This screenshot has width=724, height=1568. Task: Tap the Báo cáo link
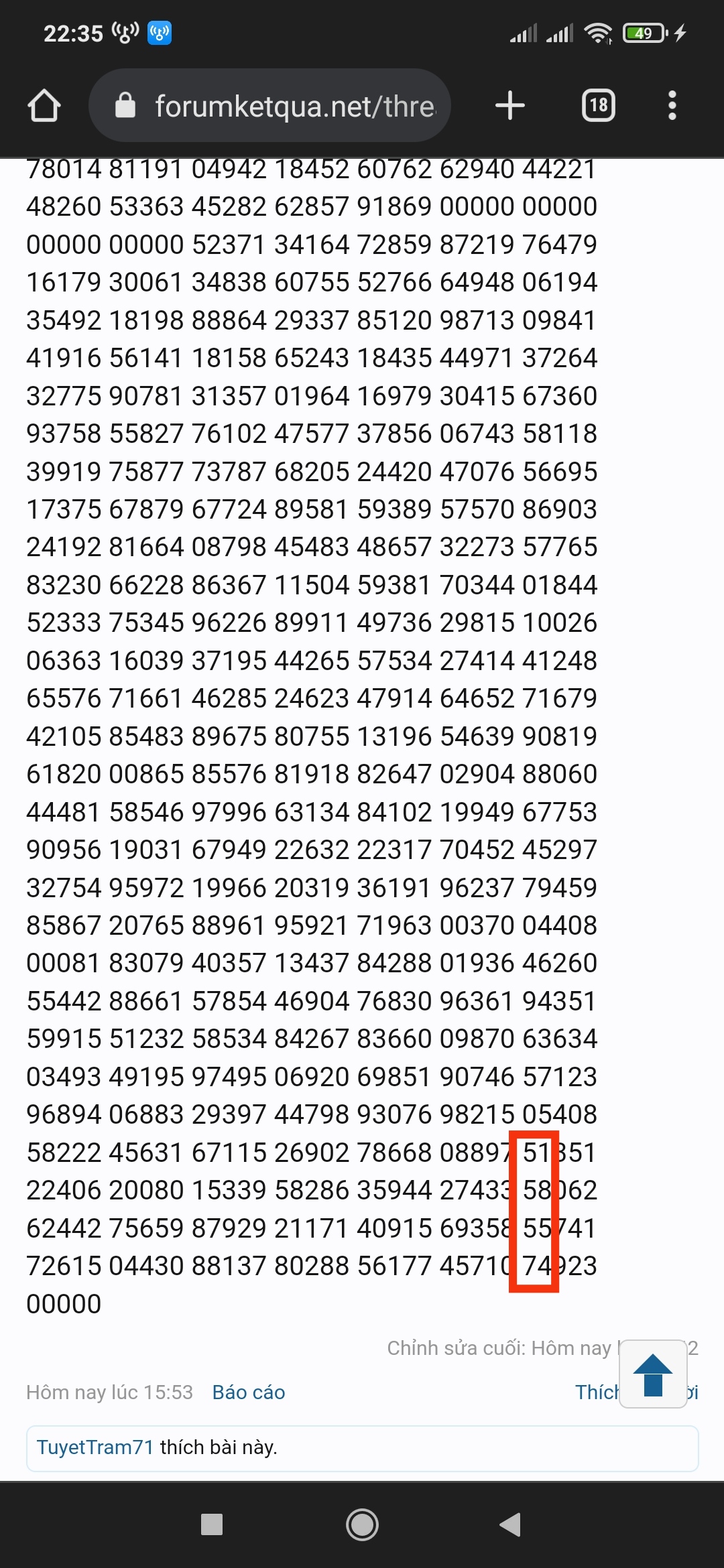249,1392
